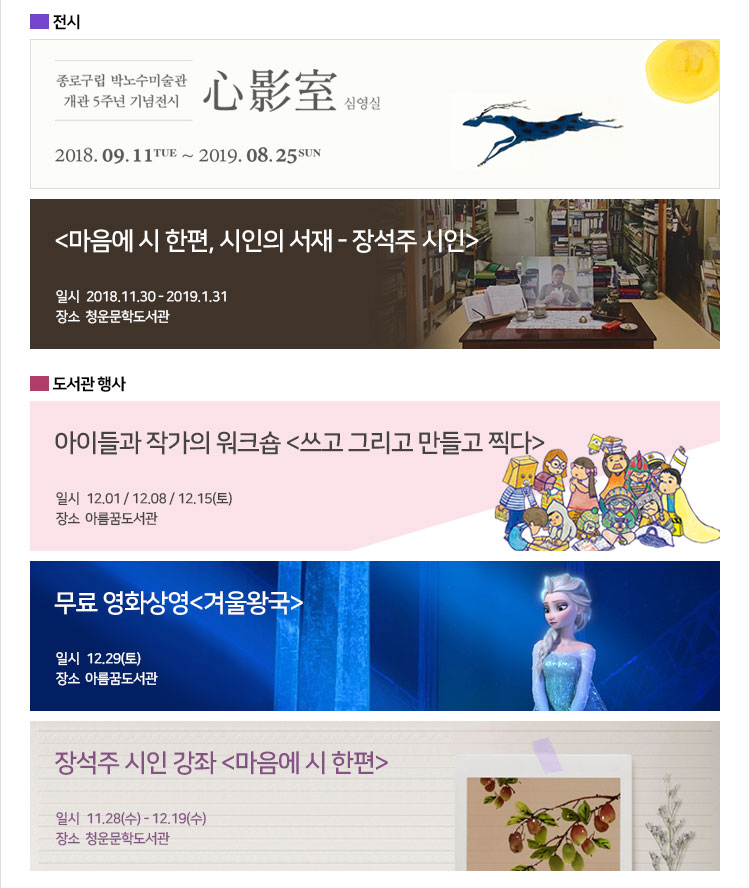This screenshot has width=750, height=888.
Task: Open the 무료 영화상영 겨울왕국 banner
Action: click(375, 635)
